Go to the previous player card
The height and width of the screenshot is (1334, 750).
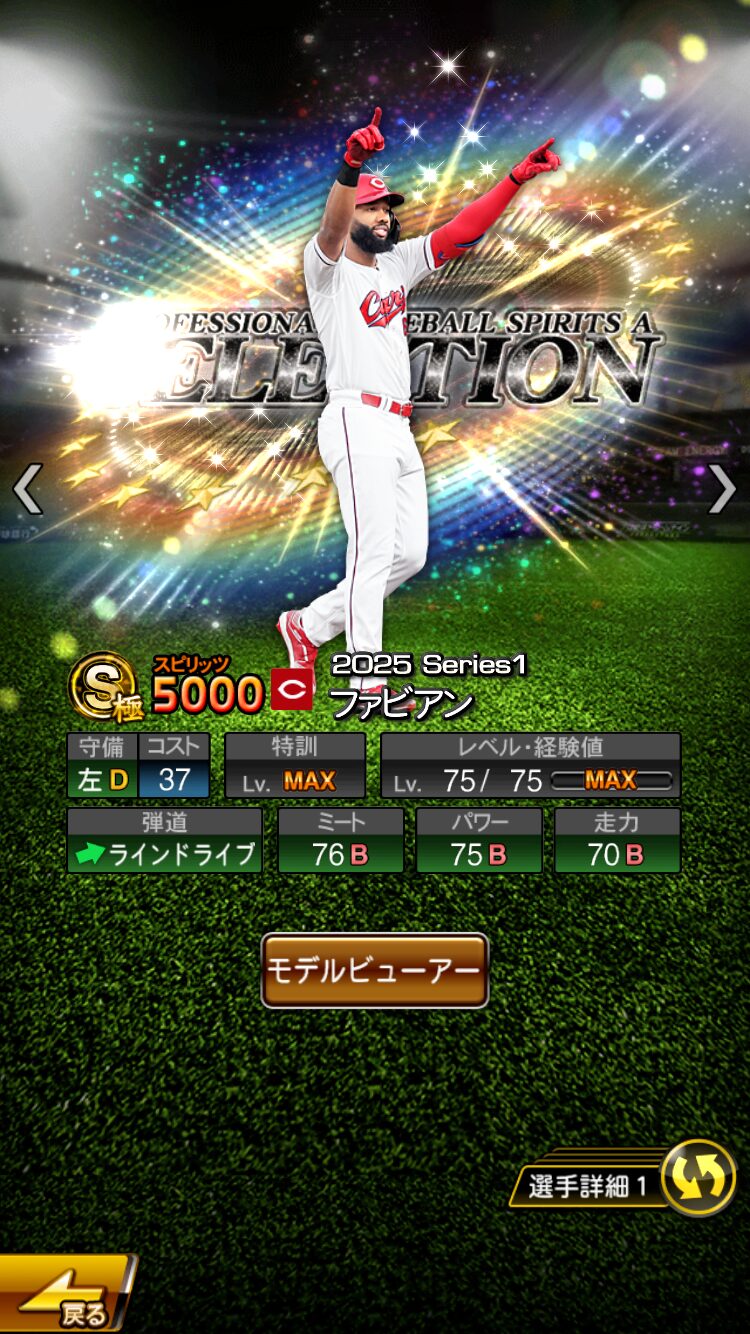coord(27,489)
